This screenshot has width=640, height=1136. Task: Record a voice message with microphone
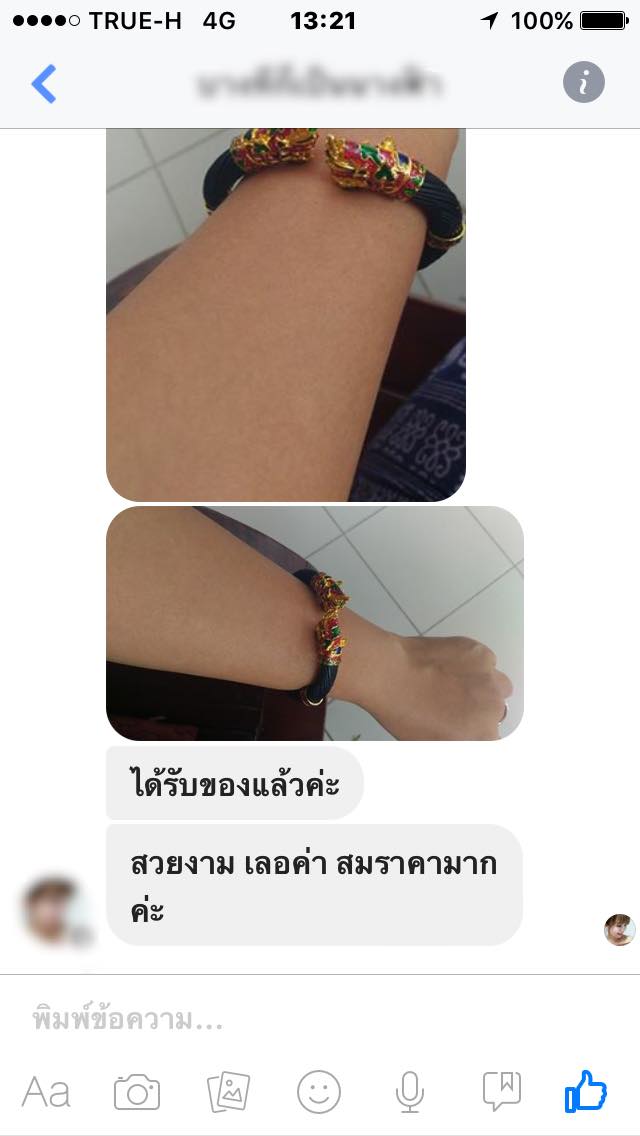(x=409, y=1092)
